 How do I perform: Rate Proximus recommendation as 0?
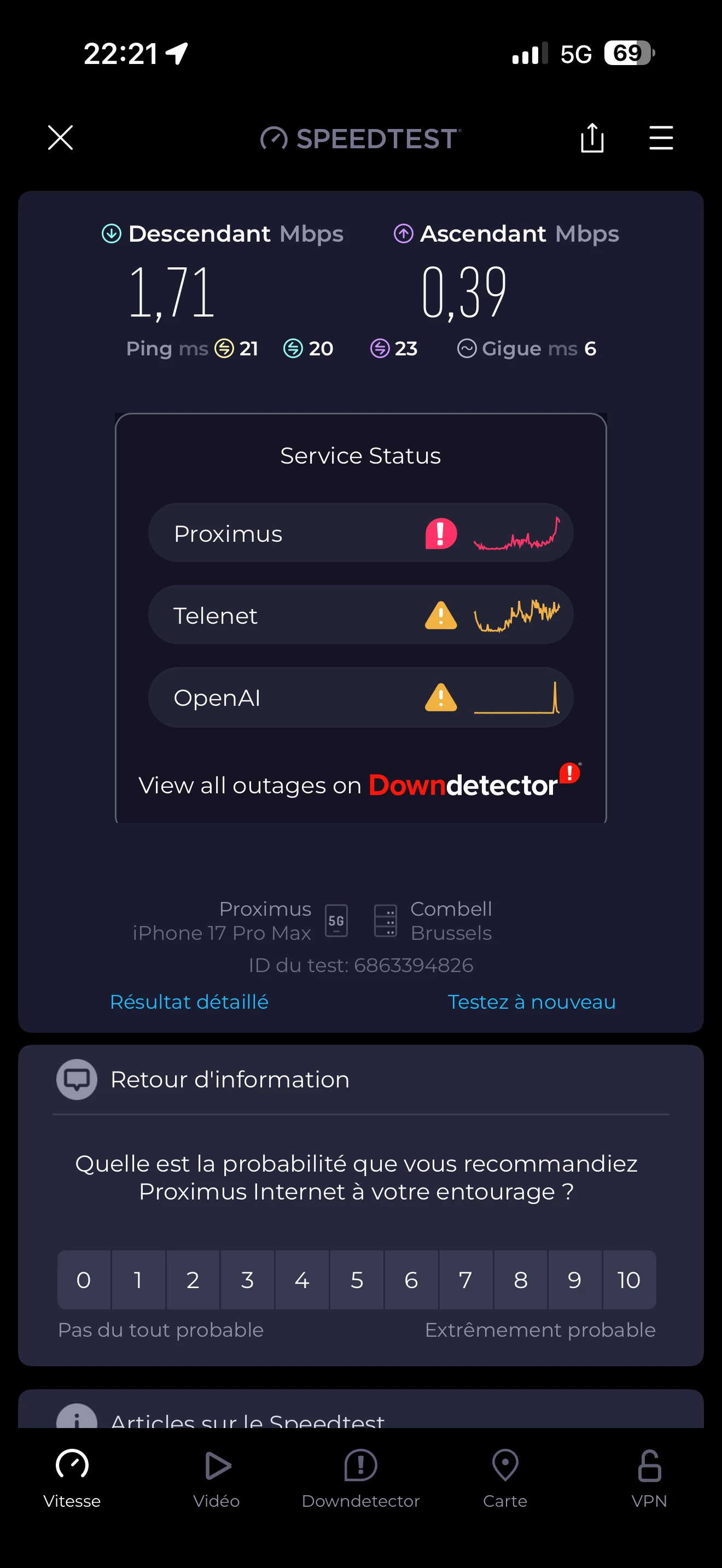(84, 1279)
